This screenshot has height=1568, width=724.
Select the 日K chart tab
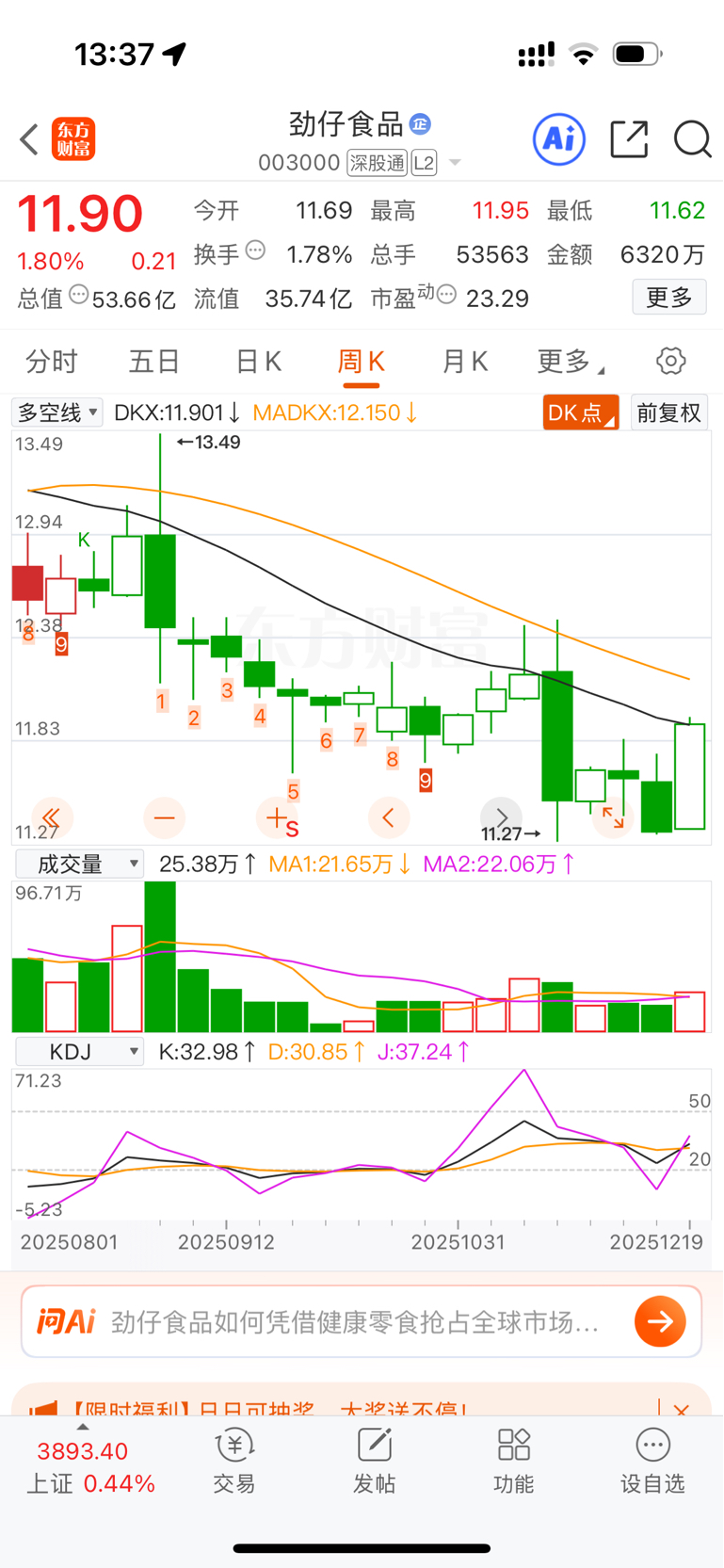click(258, 362)
